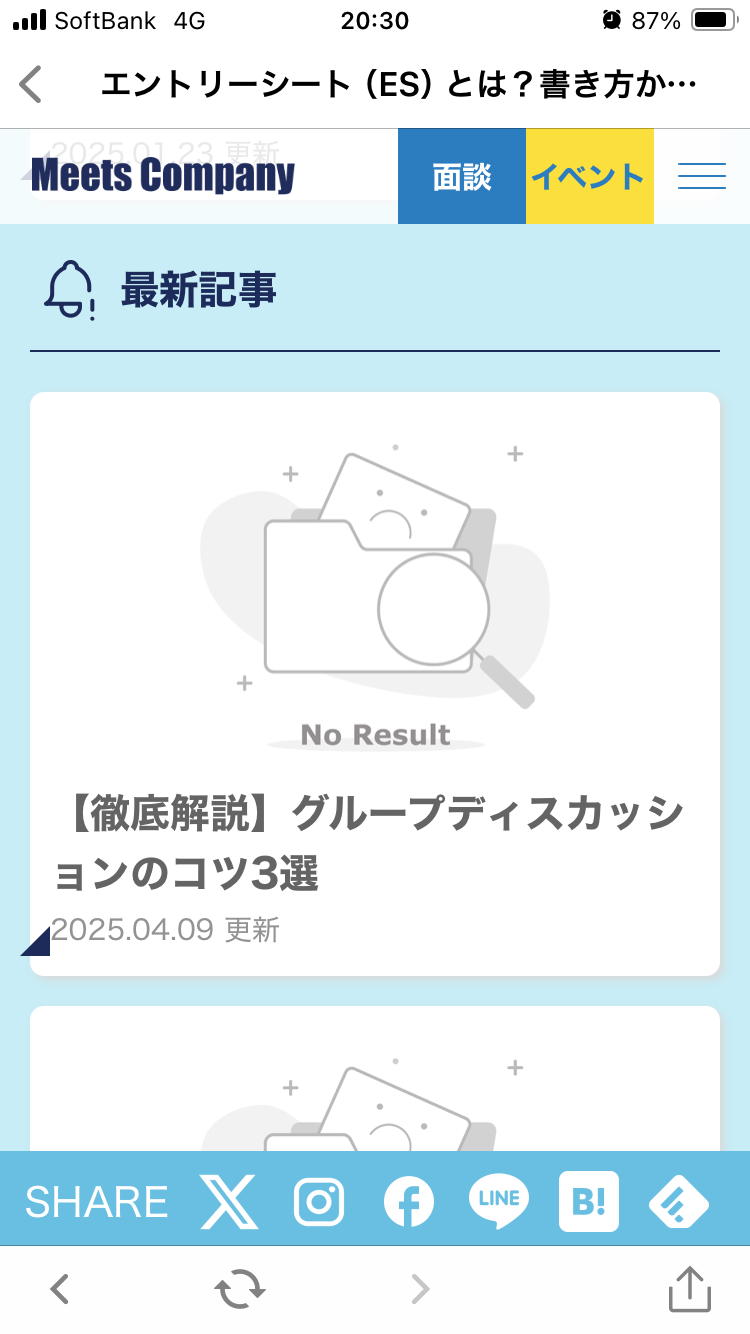Reload the page in the browser toolbar
Viewport: 750px width, 1334px height.
tap(240, 1290)
